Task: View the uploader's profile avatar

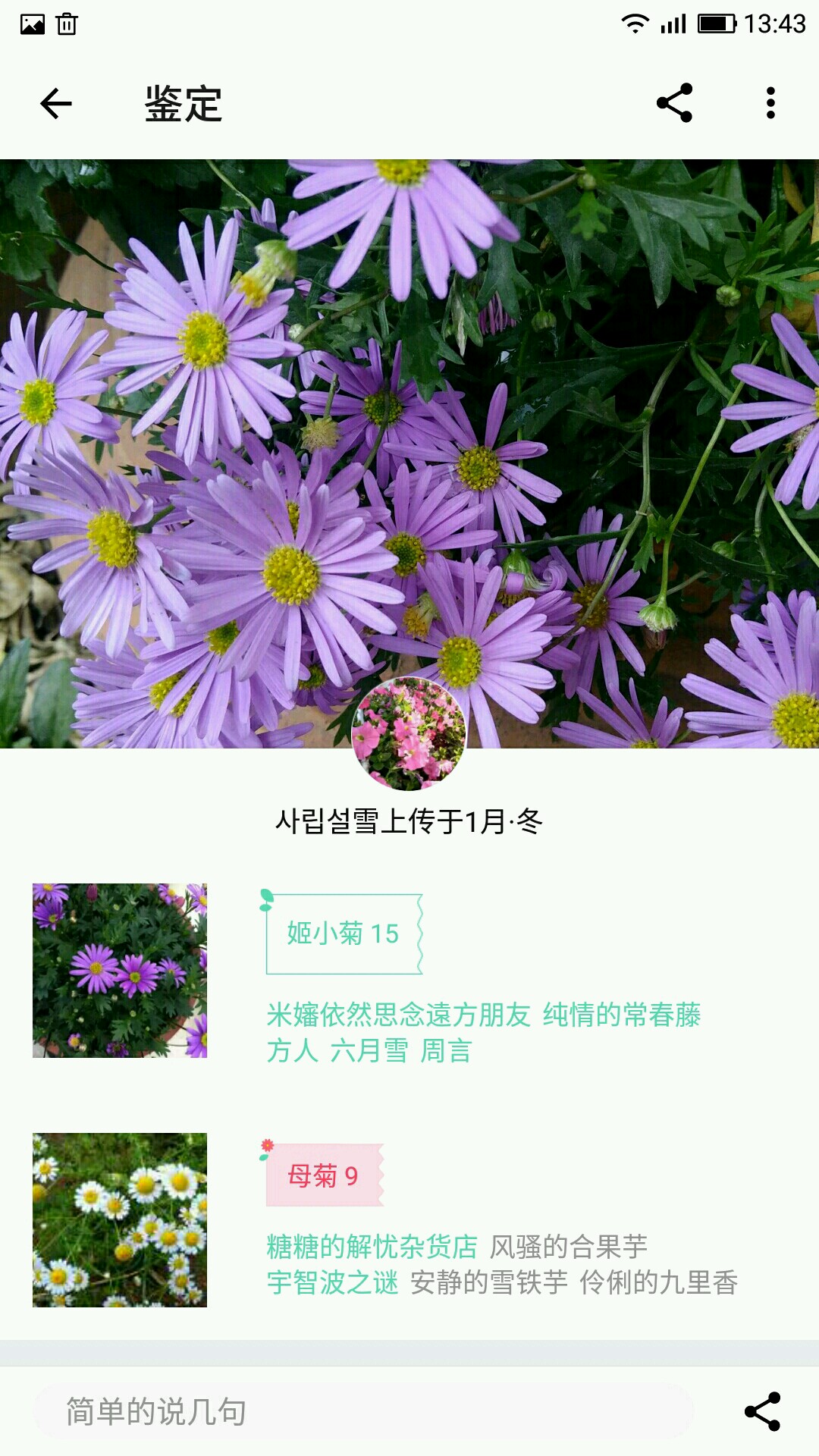Action: (x=409, y=733)
